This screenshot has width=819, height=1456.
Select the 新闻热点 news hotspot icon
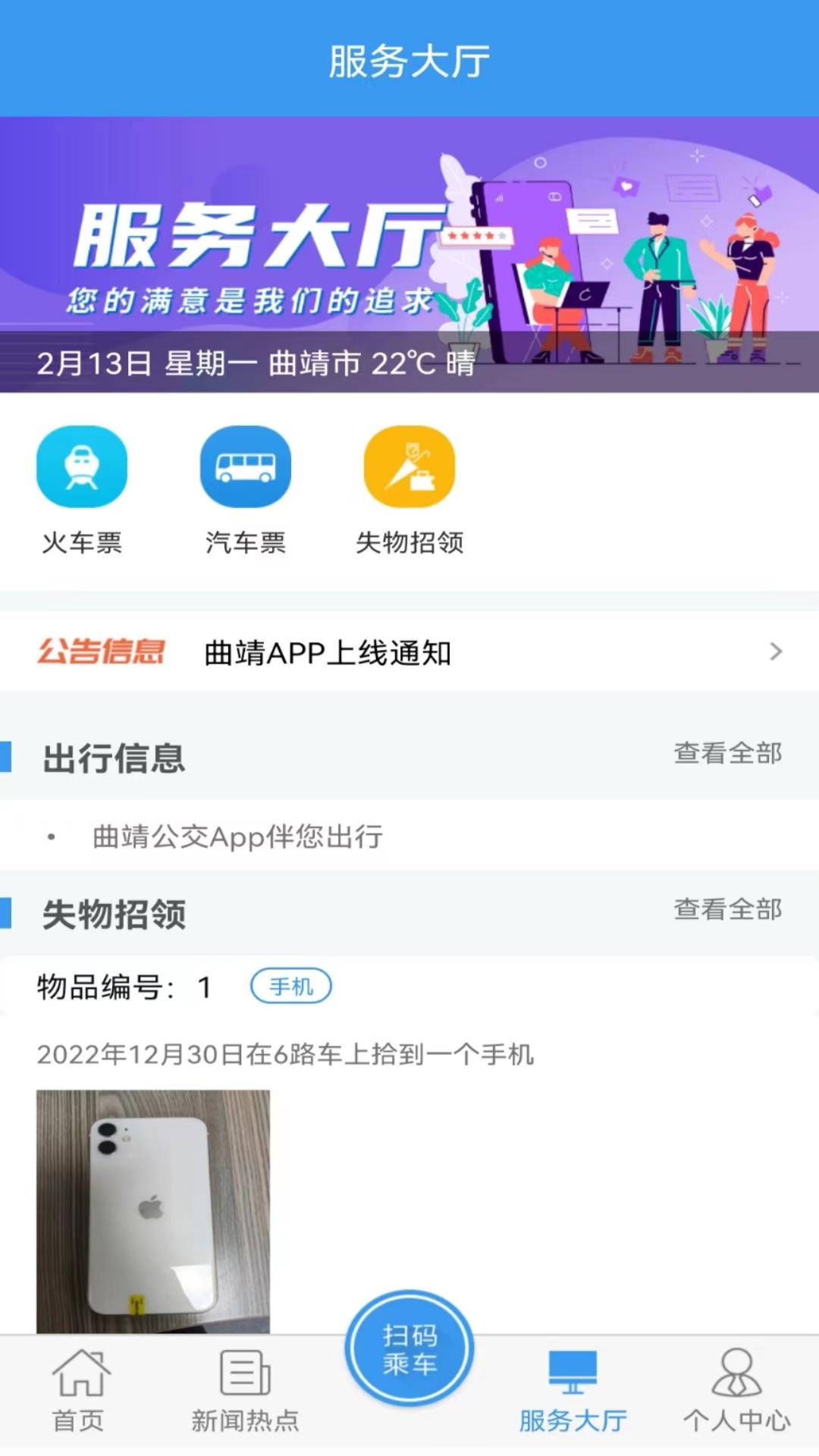click(x=244, y=1382)
